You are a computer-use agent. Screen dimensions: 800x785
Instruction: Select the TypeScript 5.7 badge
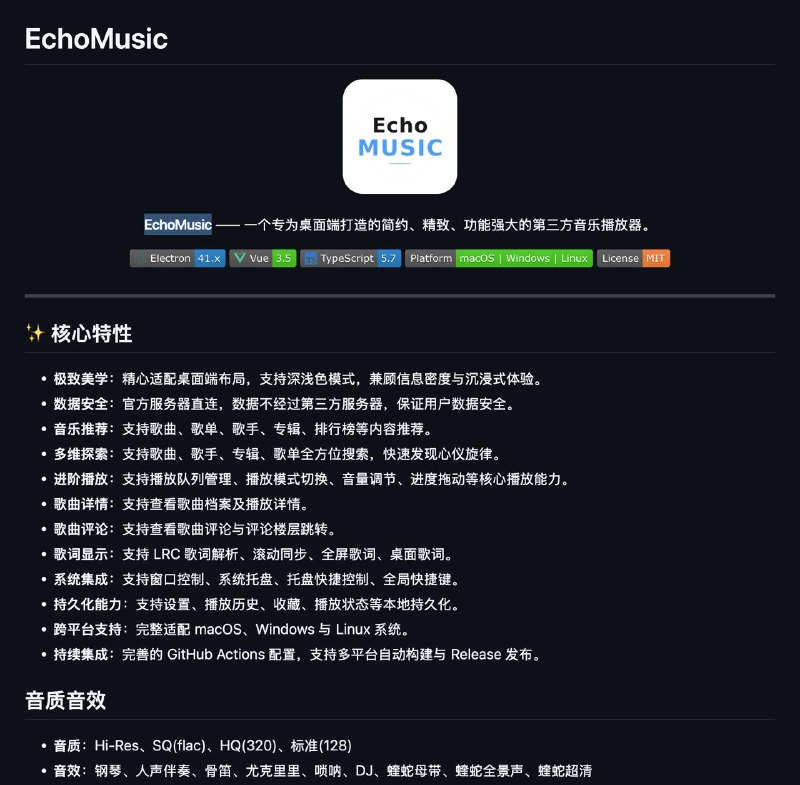click(350, 258)
